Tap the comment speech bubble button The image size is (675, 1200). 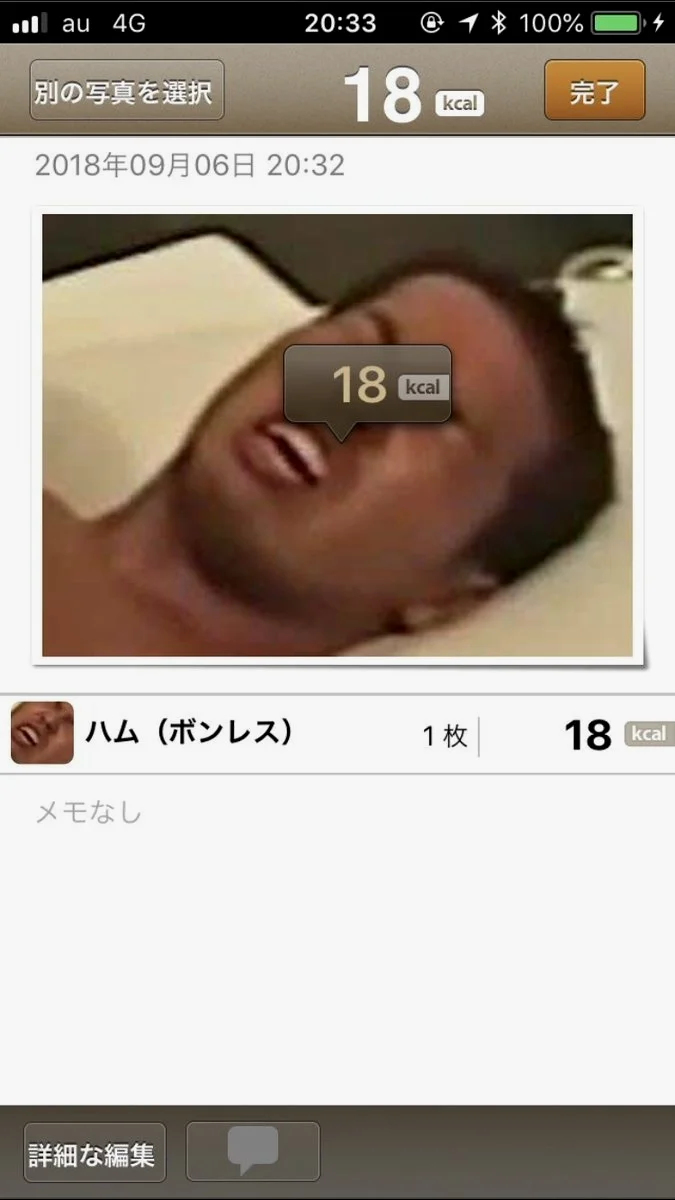coord(253,1151)
